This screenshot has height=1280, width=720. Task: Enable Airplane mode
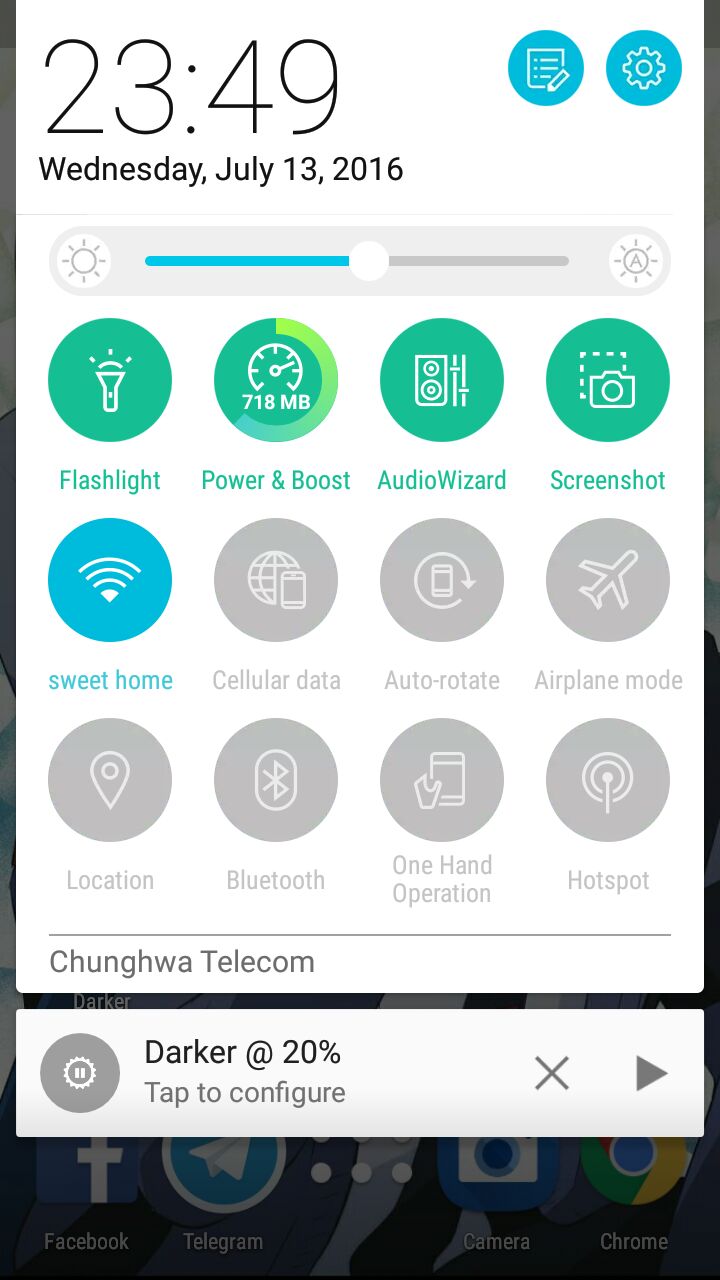tap(608, 580)
